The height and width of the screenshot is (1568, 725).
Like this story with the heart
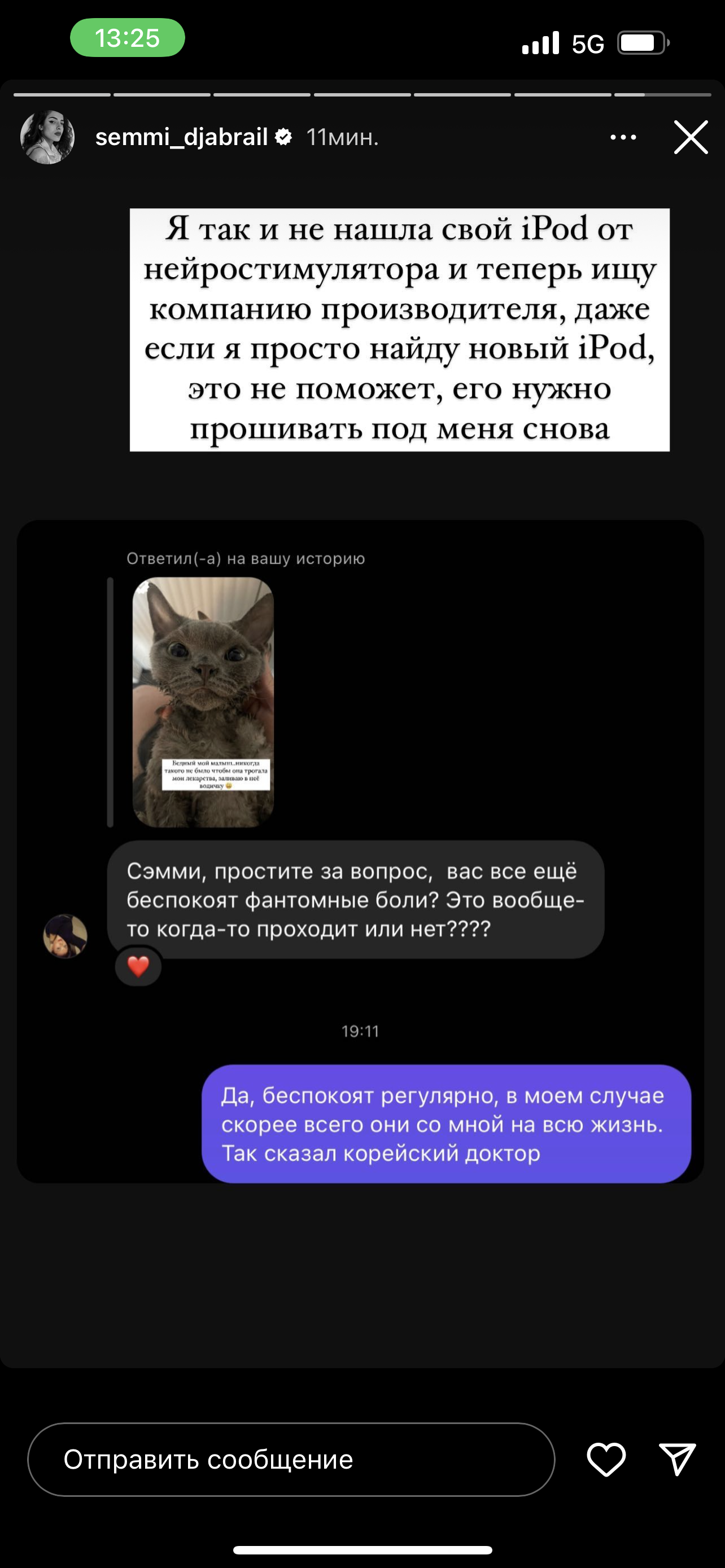[606, 1460]
